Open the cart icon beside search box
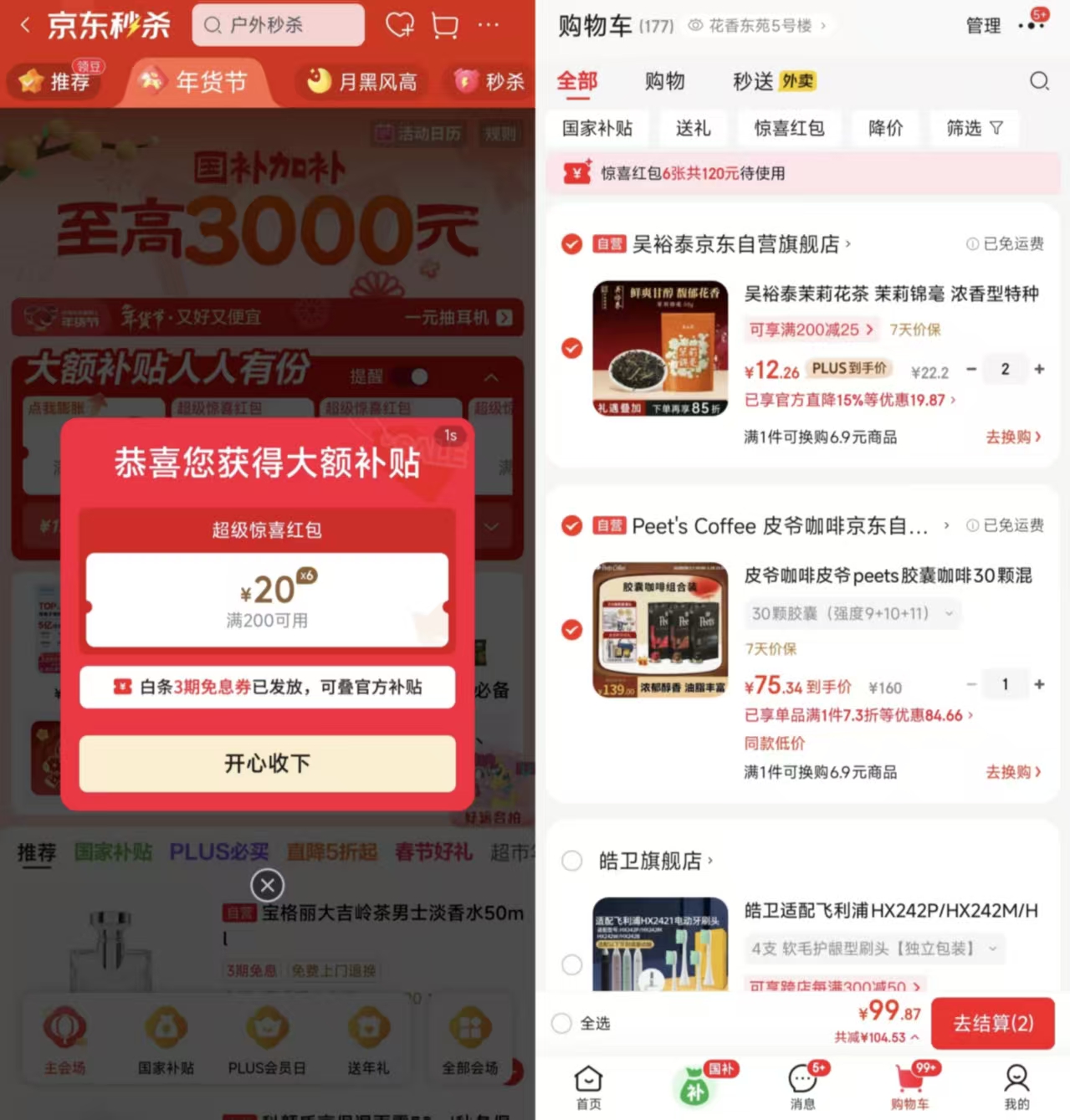The image size is (1070, 1120). tap(444, 26)
